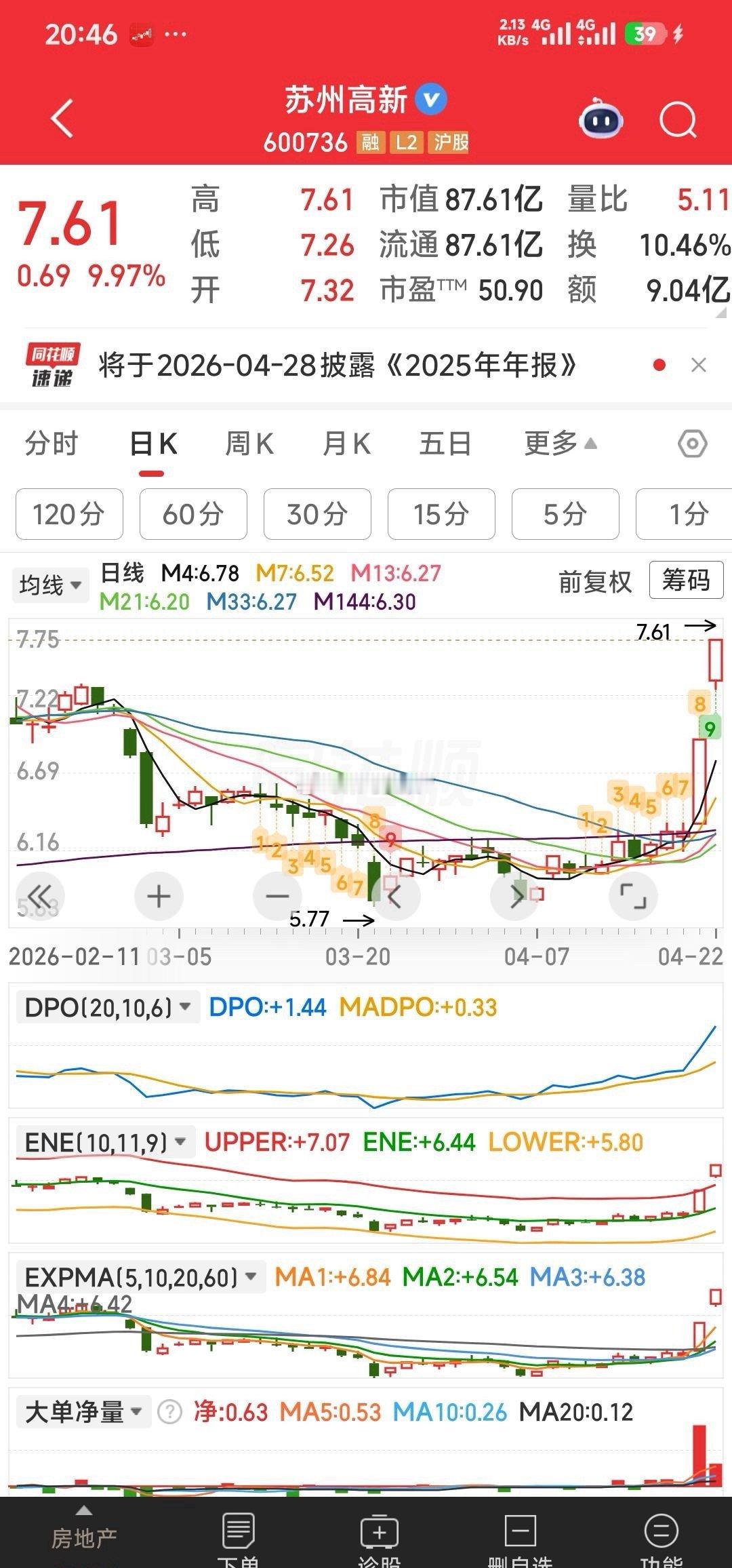Open the 均线 indicator dropdown

[50, 585]
